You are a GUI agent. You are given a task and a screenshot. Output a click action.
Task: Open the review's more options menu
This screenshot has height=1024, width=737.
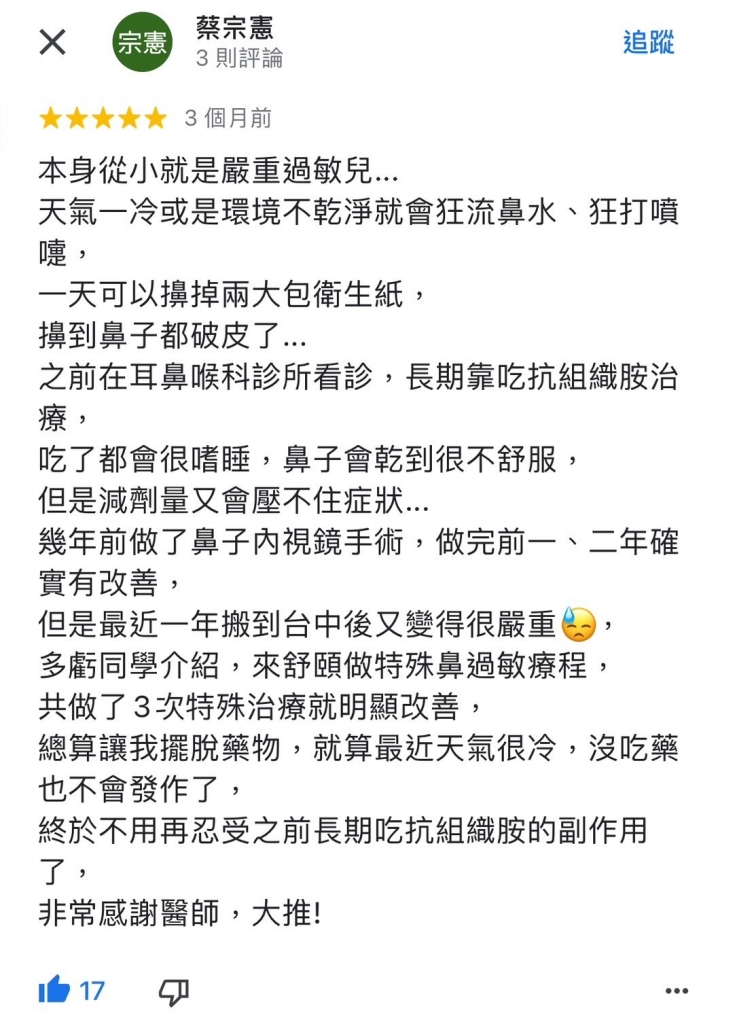point(677,991)
